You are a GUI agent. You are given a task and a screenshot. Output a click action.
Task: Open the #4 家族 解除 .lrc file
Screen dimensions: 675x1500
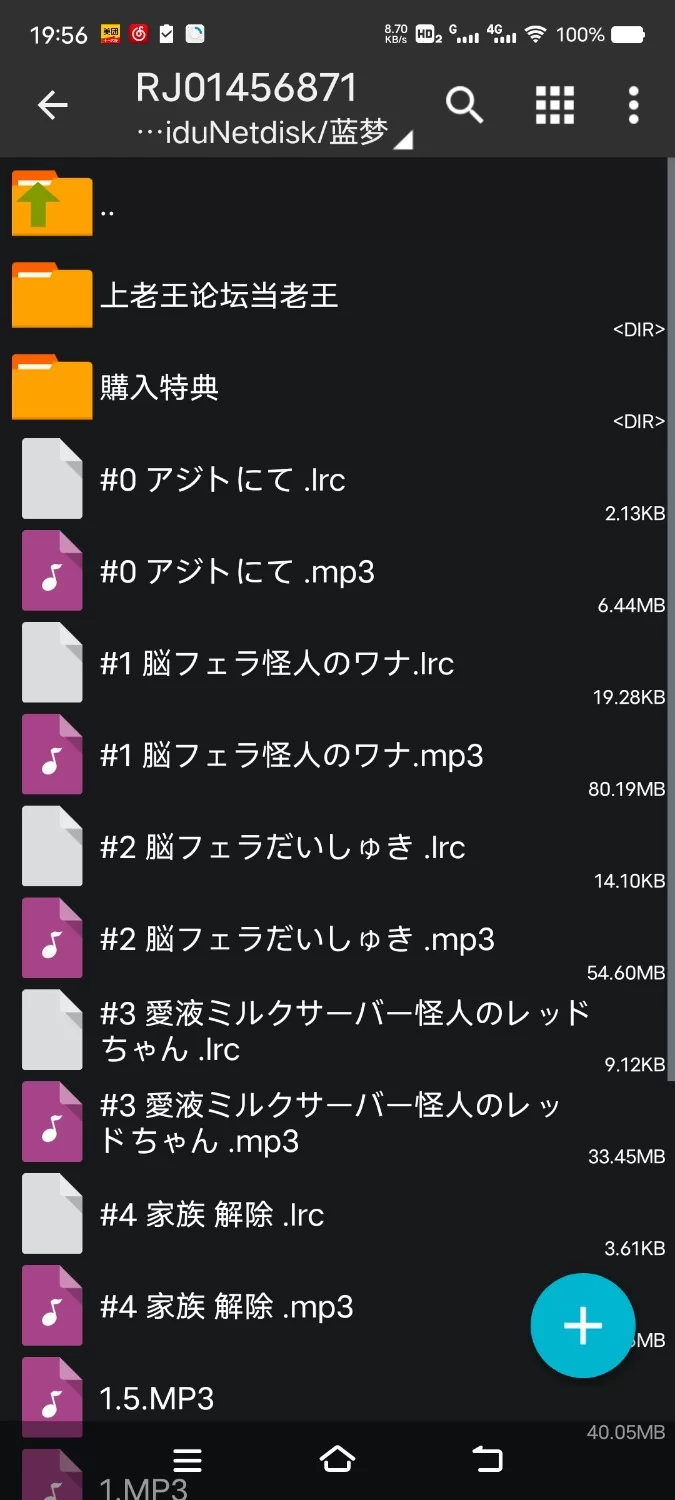(x=212, y=1215)
